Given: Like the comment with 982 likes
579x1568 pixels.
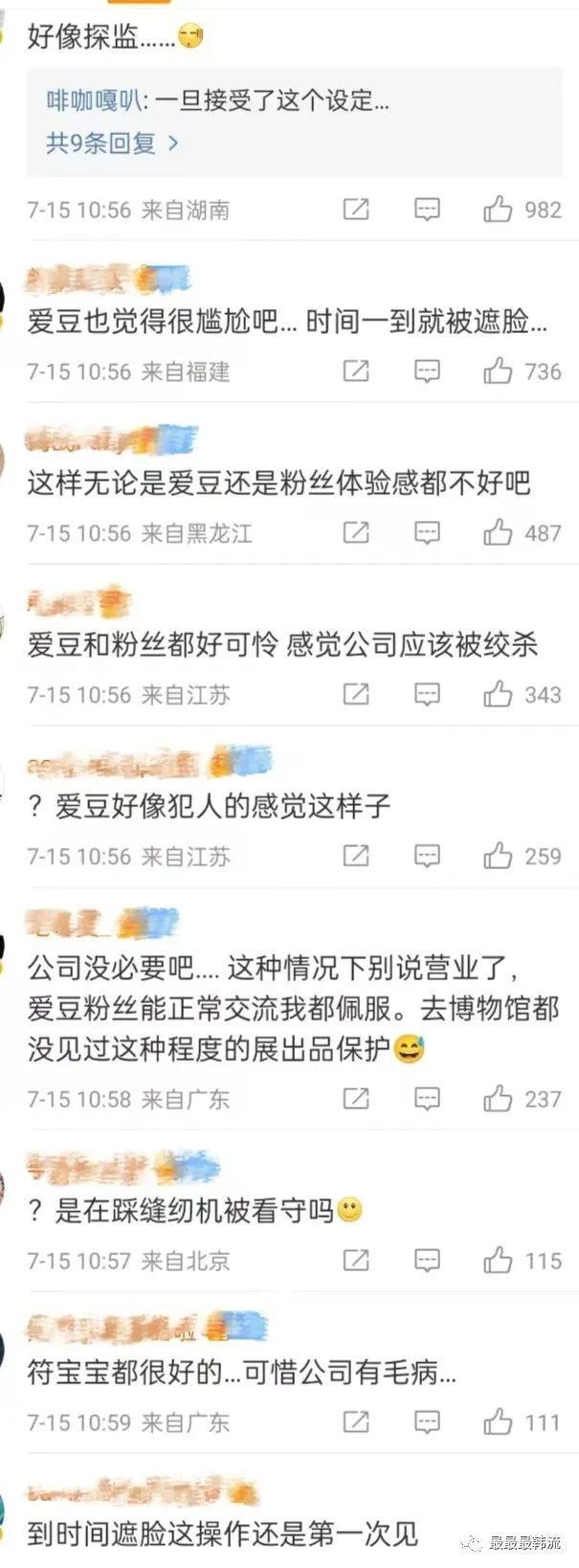Looking at the screenshot, I should coord(498,209).
